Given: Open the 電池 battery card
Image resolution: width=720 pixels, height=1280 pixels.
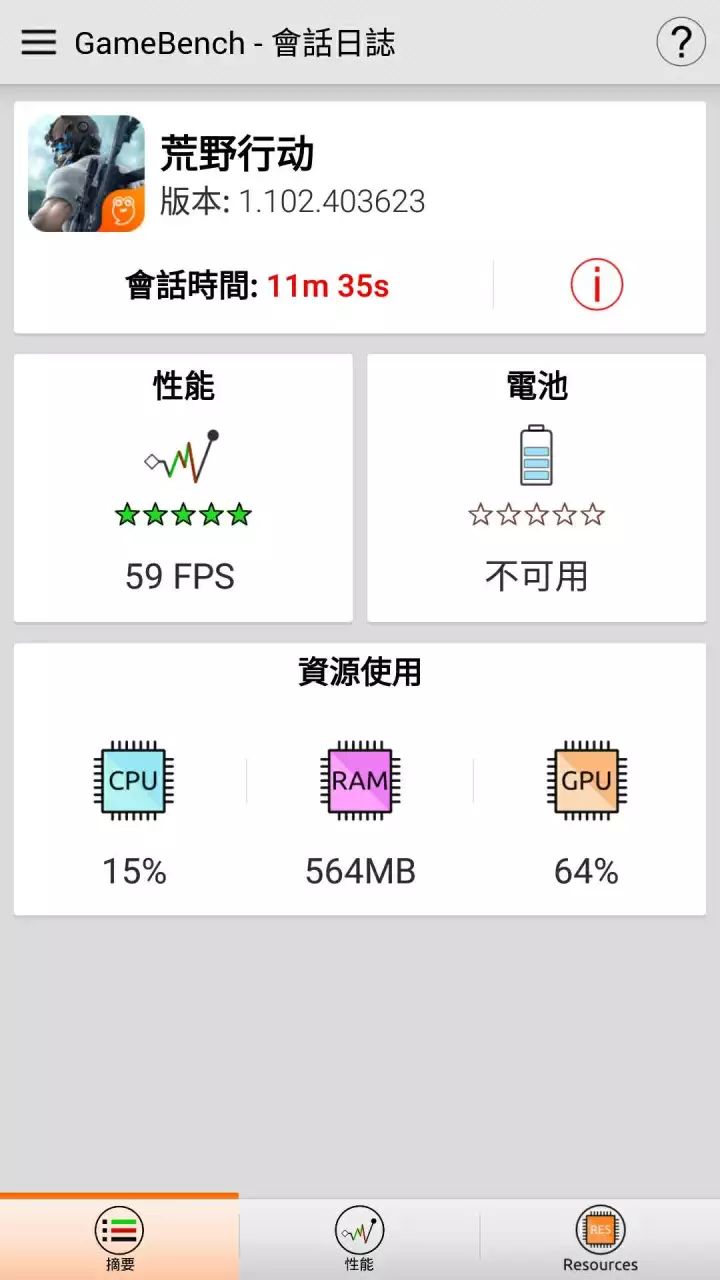Looking at the screenshot, I should pos(536,488).
